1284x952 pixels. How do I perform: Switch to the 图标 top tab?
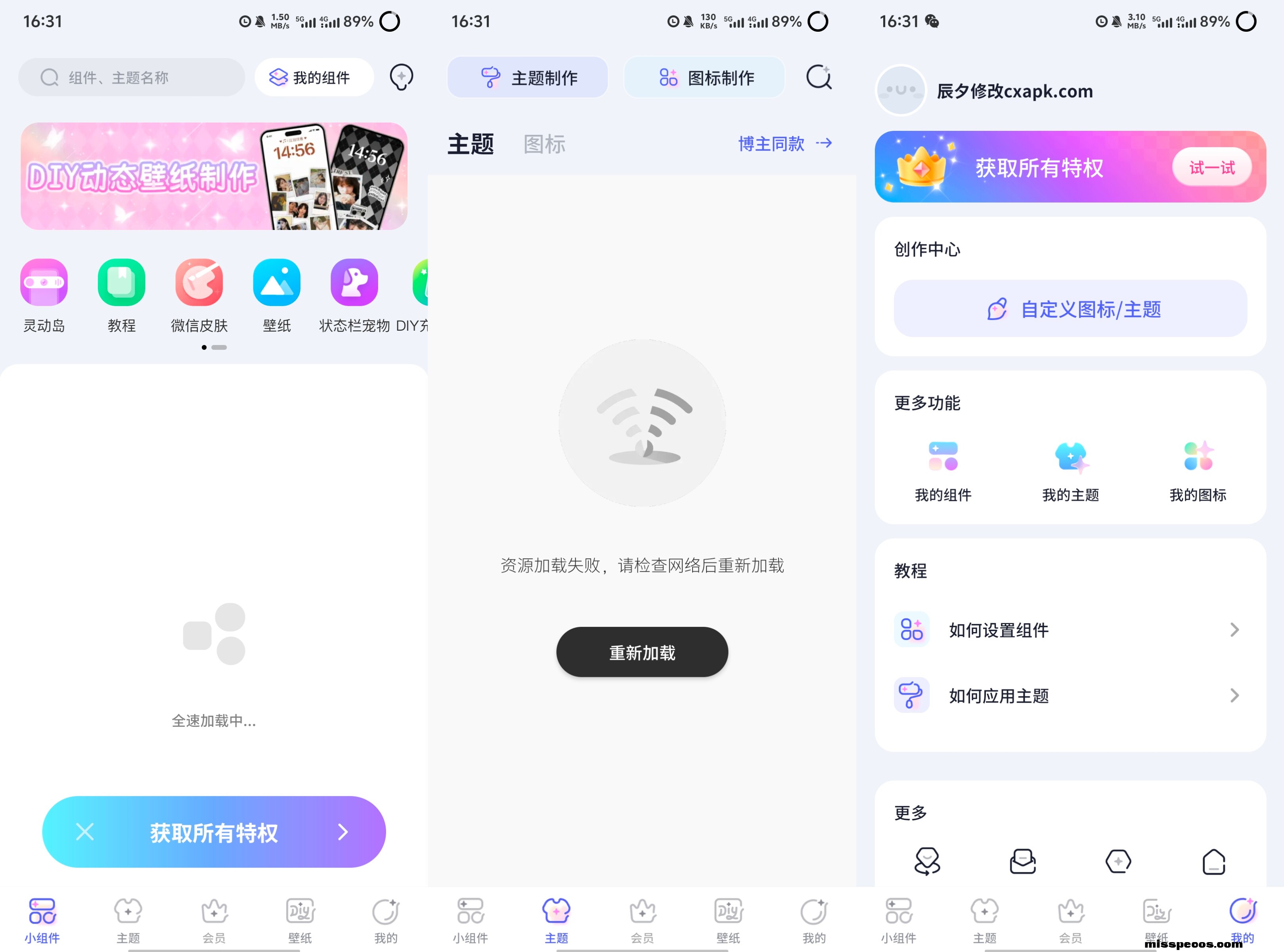544,144
